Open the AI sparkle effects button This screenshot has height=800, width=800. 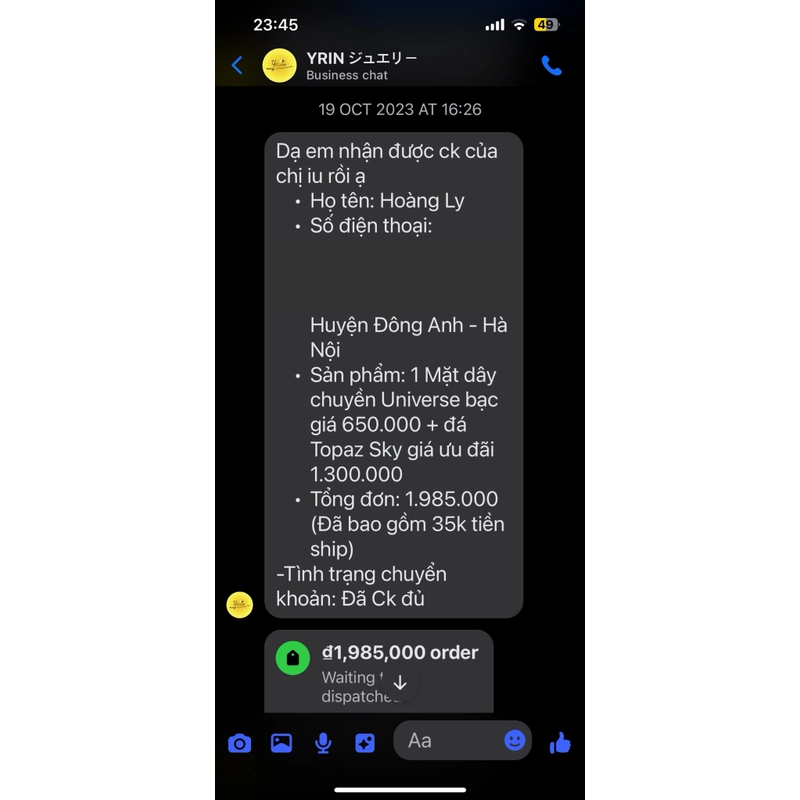pos(365,743)
